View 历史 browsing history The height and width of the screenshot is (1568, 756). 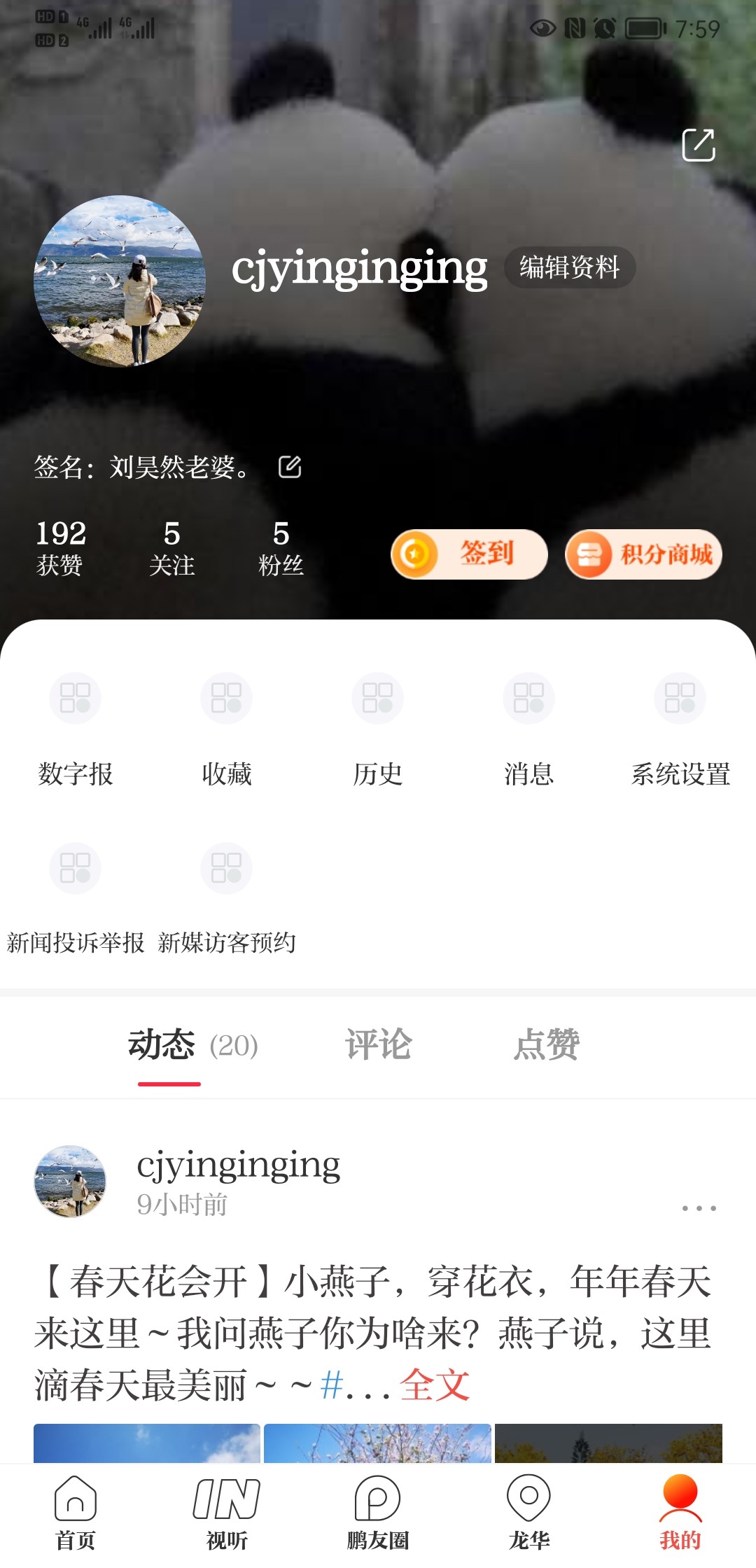coord(378,729)
